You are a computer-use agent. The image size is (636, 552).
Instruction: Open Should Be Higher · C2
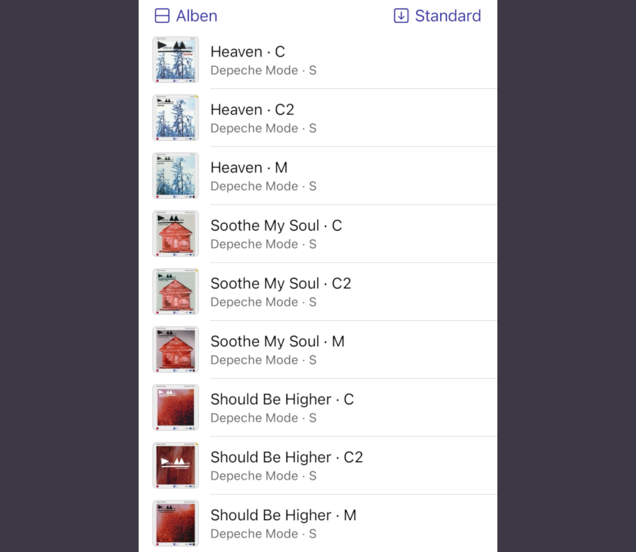coord(318,466)
